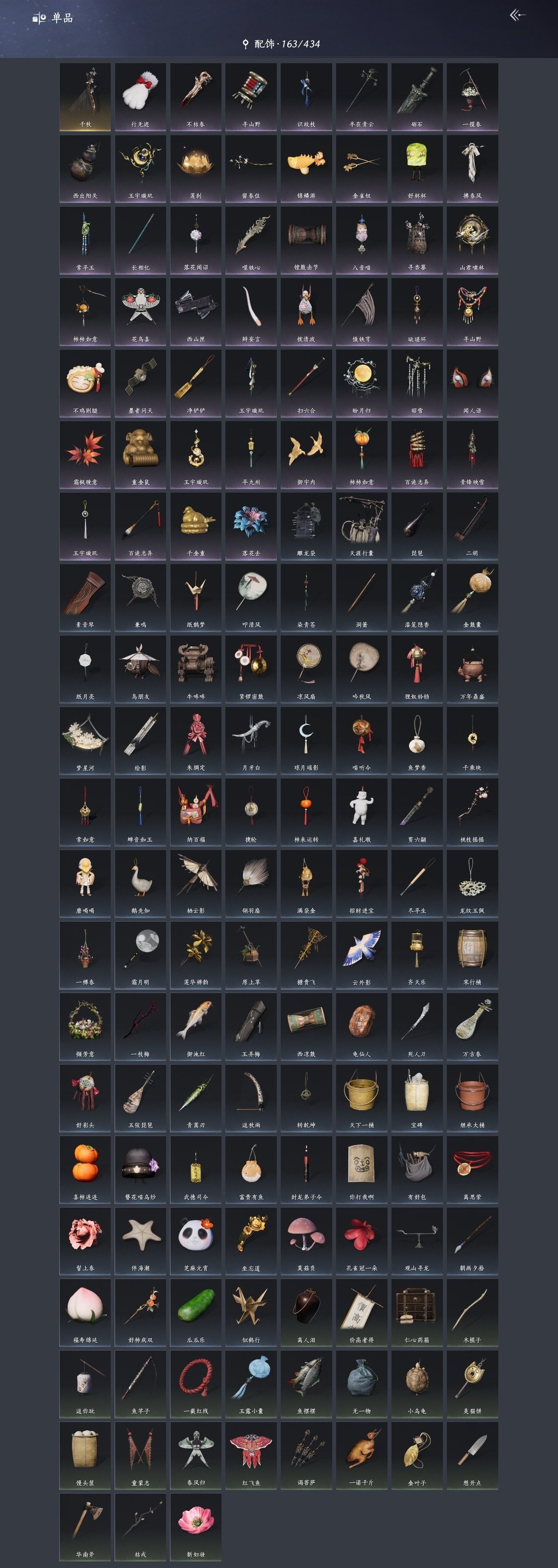Tap the 山君啸林 accessory tile
The image size is (558, 1568).
click(472, 241)
